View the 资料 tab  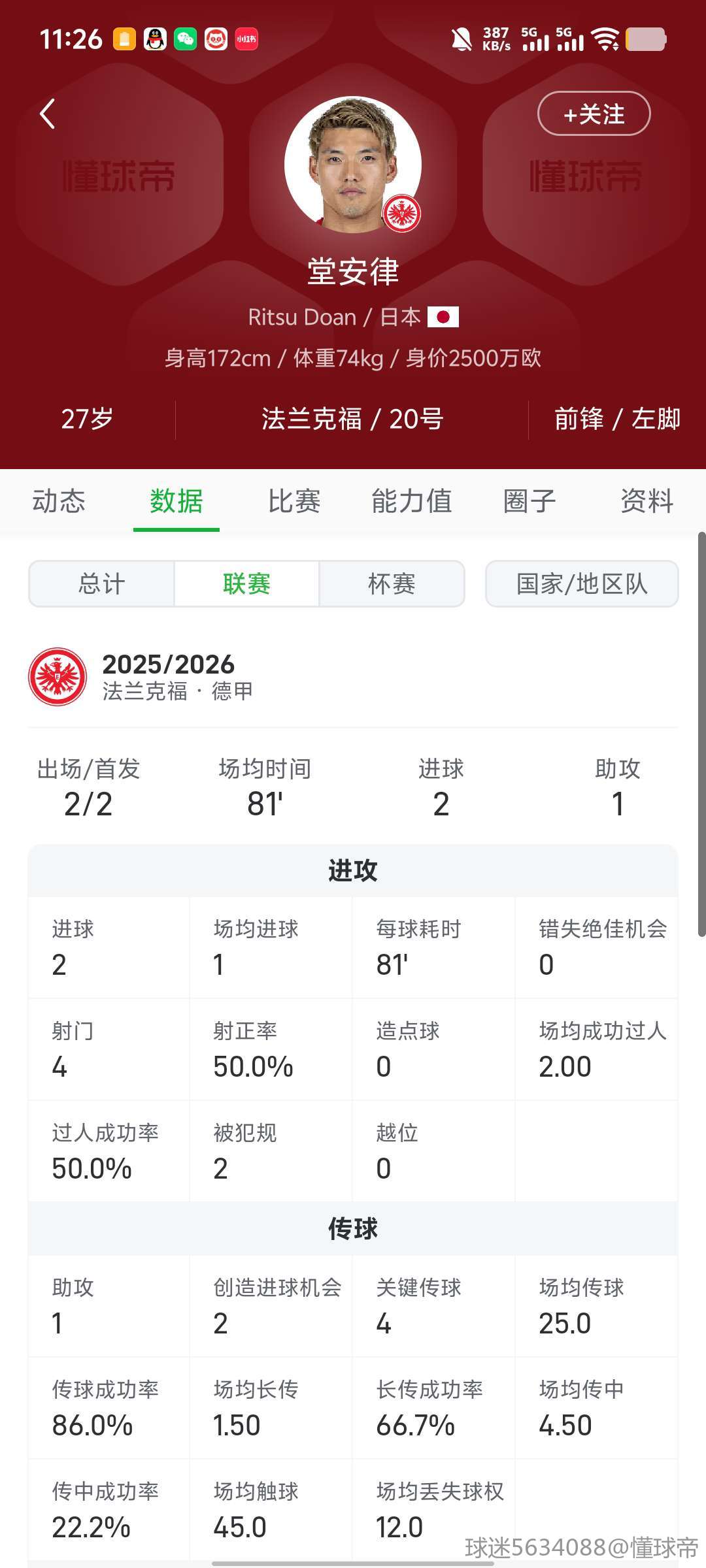647,501
